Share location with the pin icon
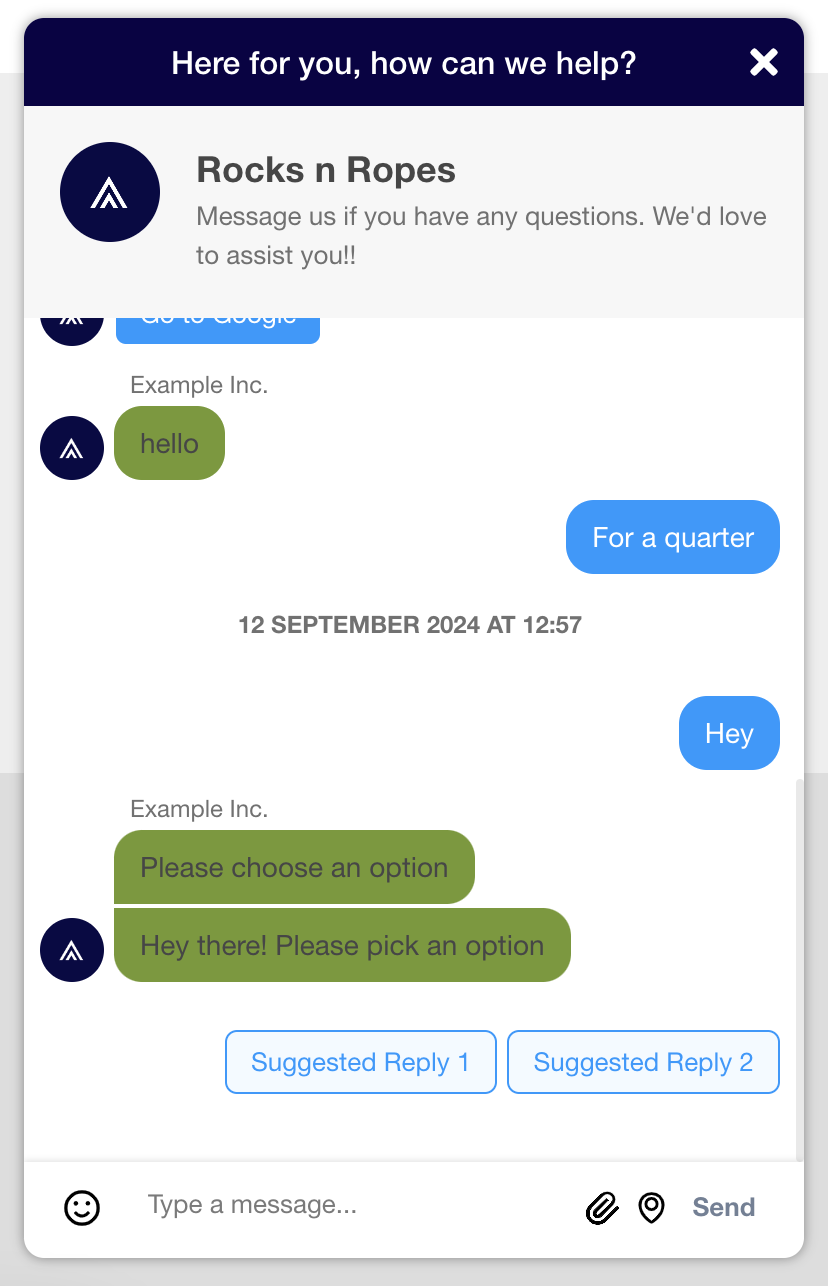This screenshot has height=1286, width=828. point(651,1208)
